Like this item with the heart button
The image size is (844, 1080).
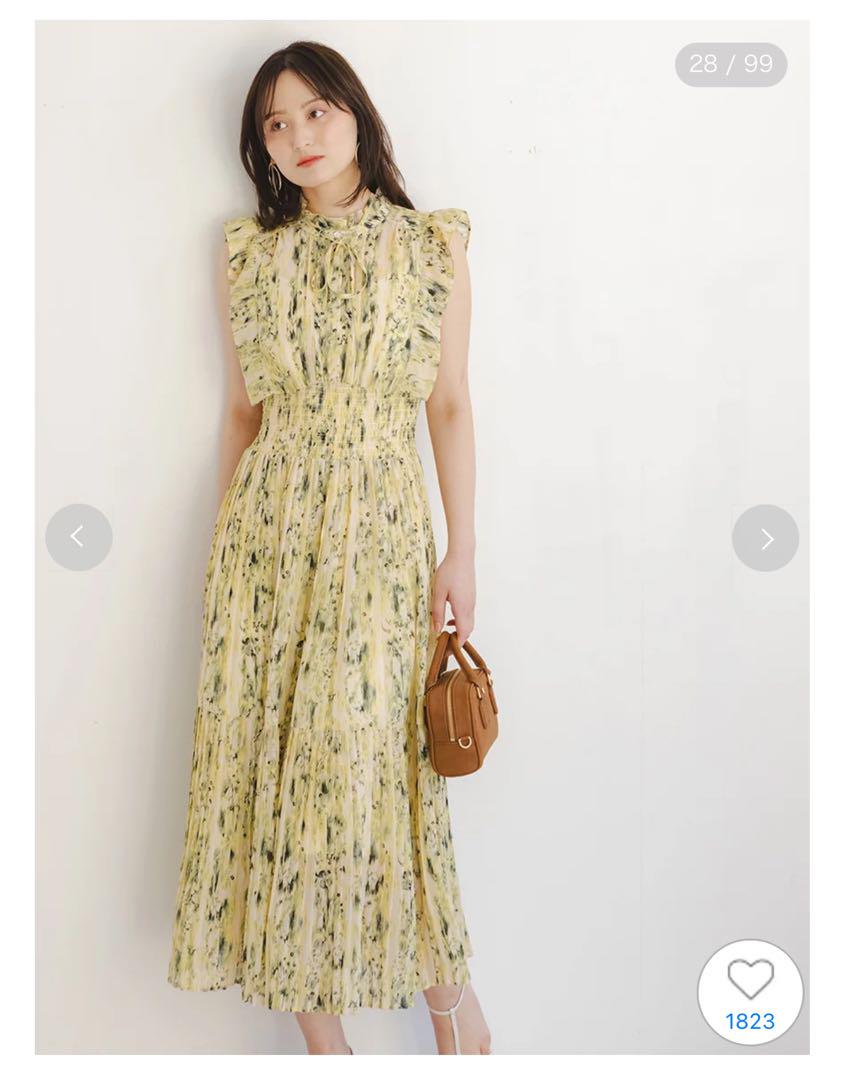750,981
